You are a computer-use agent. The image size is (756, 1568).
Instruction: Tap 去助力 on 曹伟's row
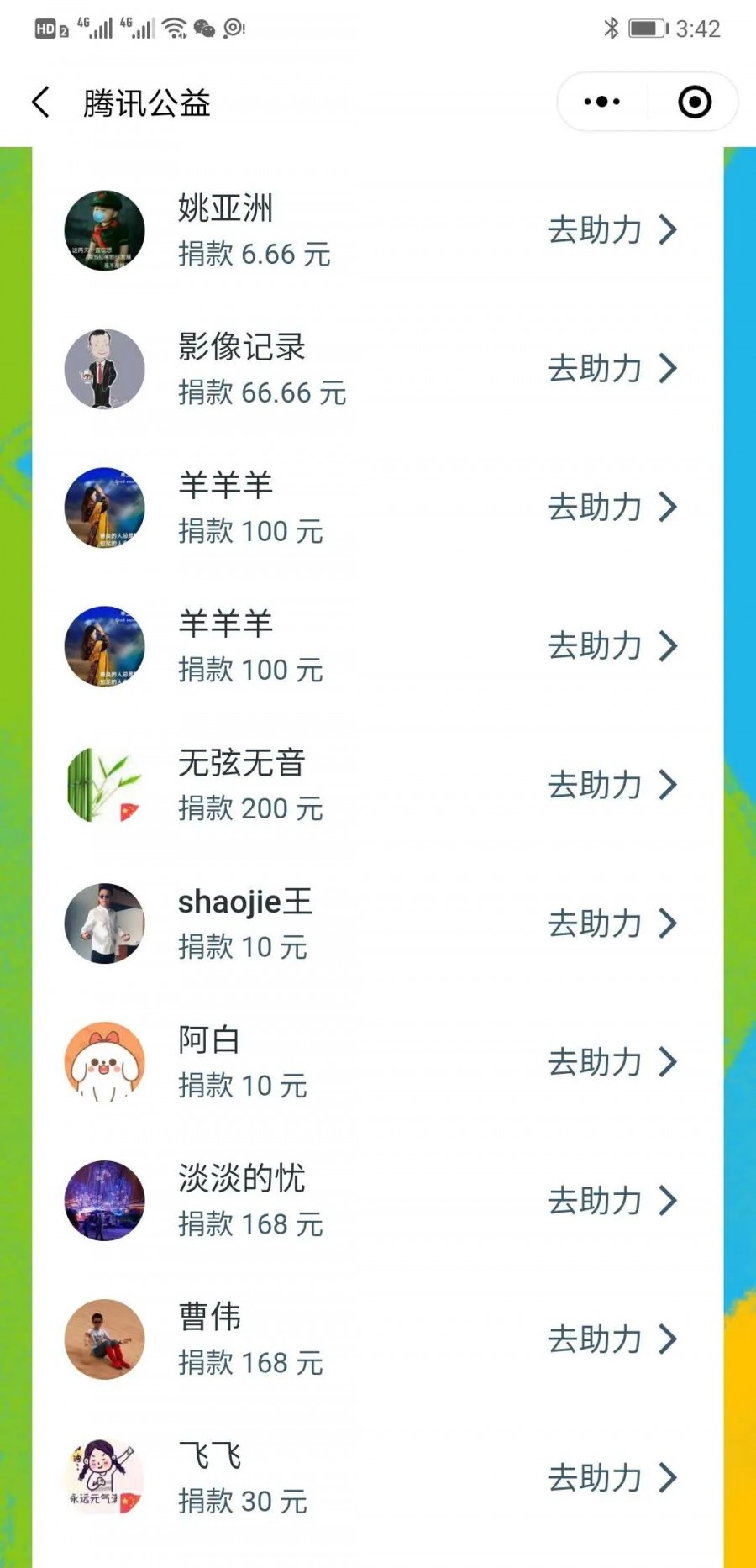coord(612,1339)
